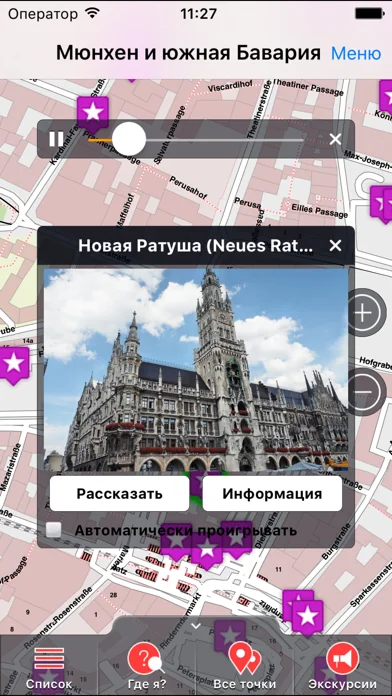Enable Автоматически проигрывать checkbox
This screenshot has width=392, height=696.
point(54,530)
